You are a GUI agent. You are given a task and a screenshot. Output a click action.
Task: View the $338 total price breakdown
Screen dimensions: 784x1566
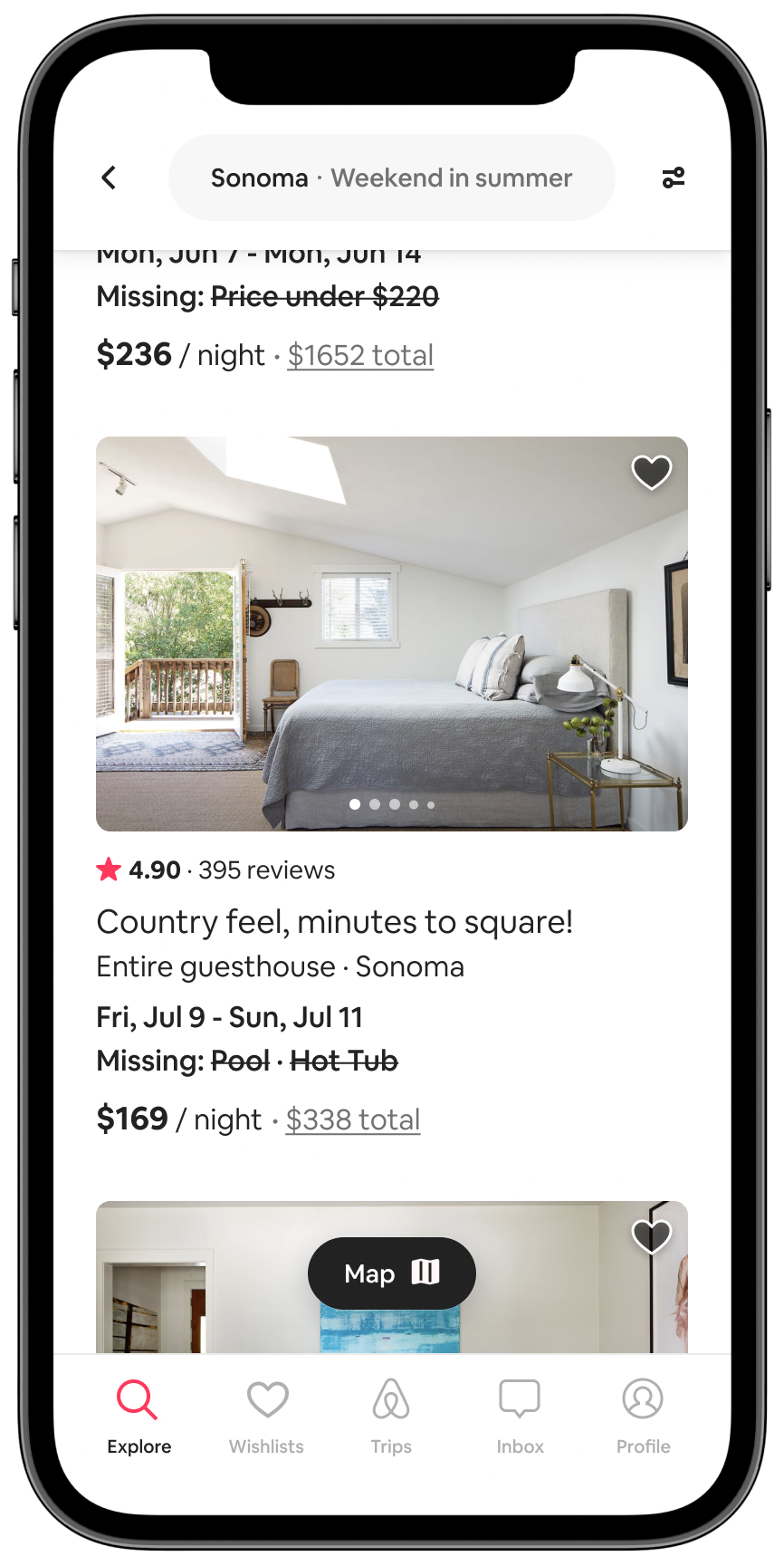[x=352, y=1119]
